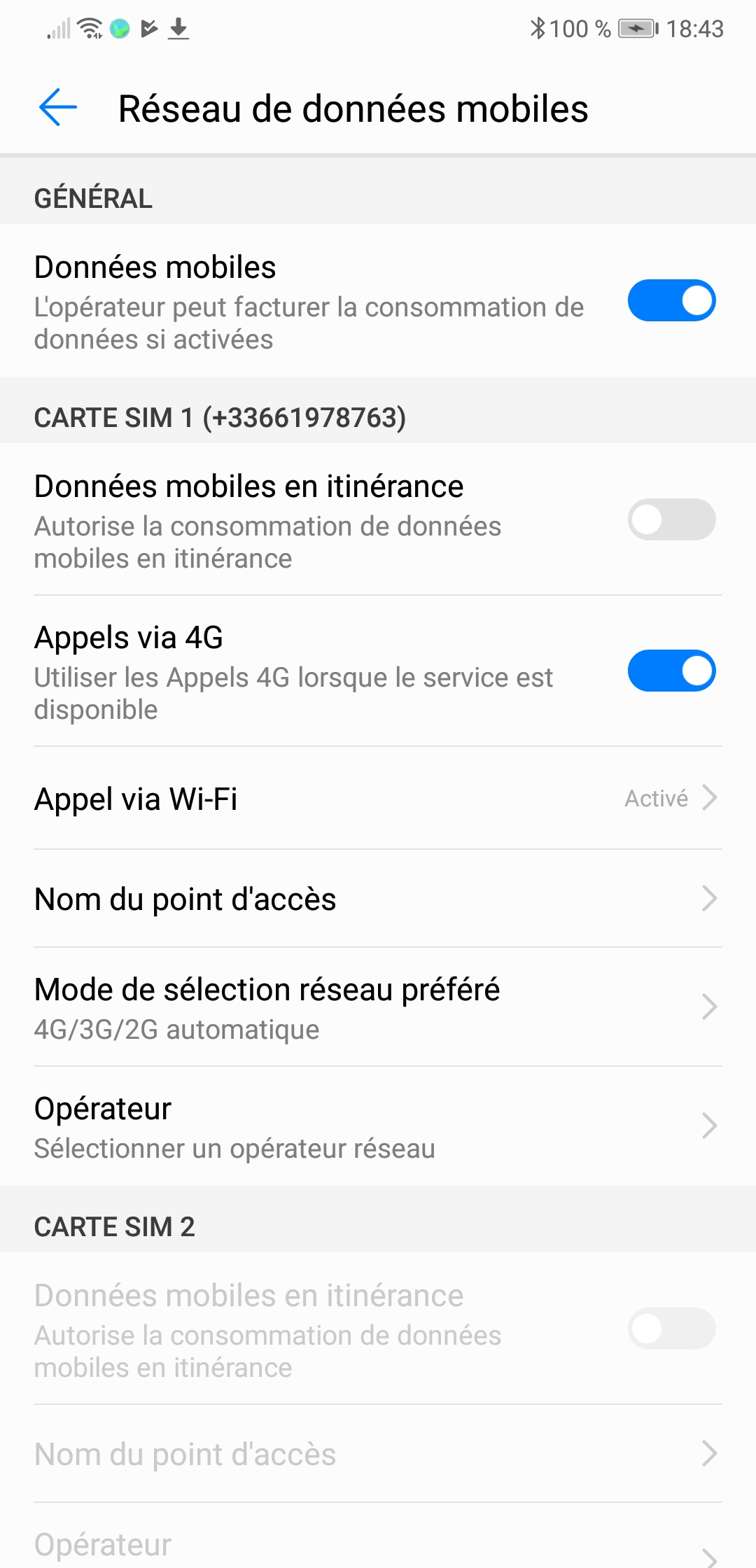Disable the Appels via 4G switch
The height and width of the screenshot is (1568, 756).
click(x=671, y=671)
